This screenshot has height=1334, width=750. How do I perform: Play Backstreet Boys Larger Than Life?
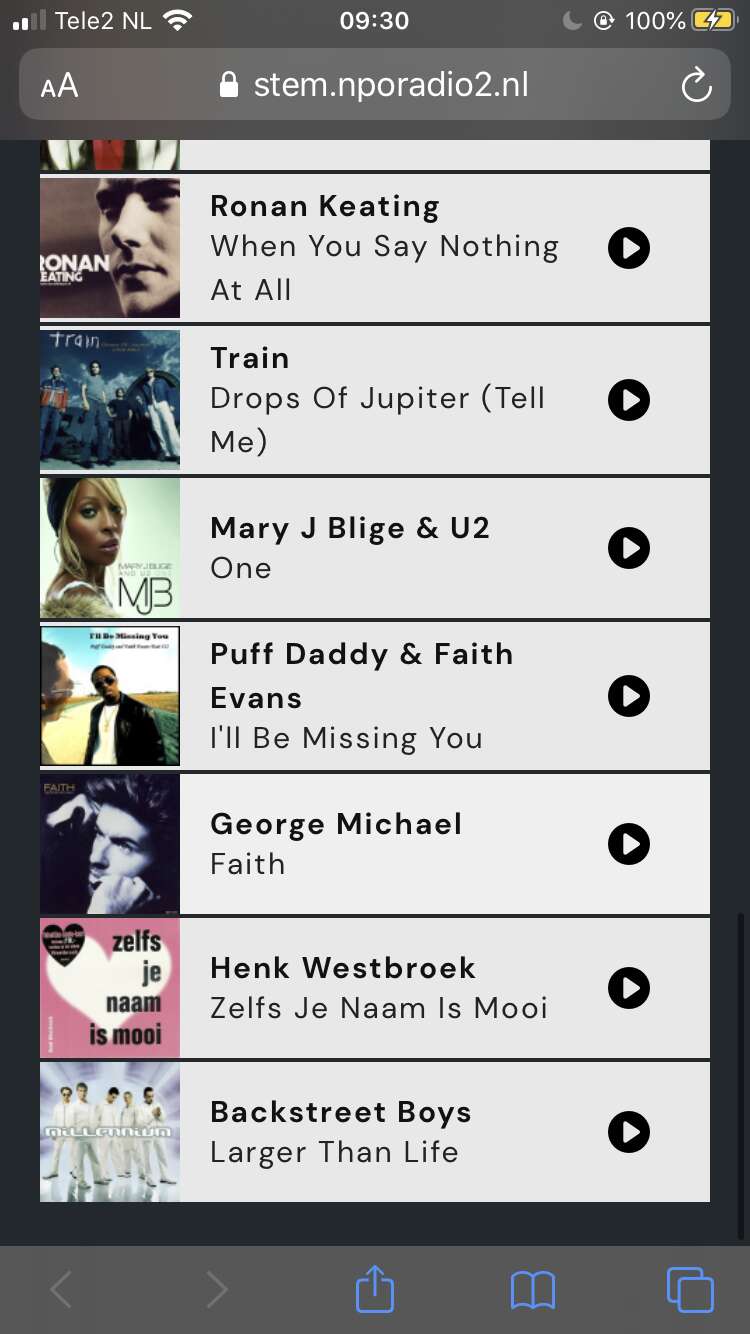tap(629, 1132)
